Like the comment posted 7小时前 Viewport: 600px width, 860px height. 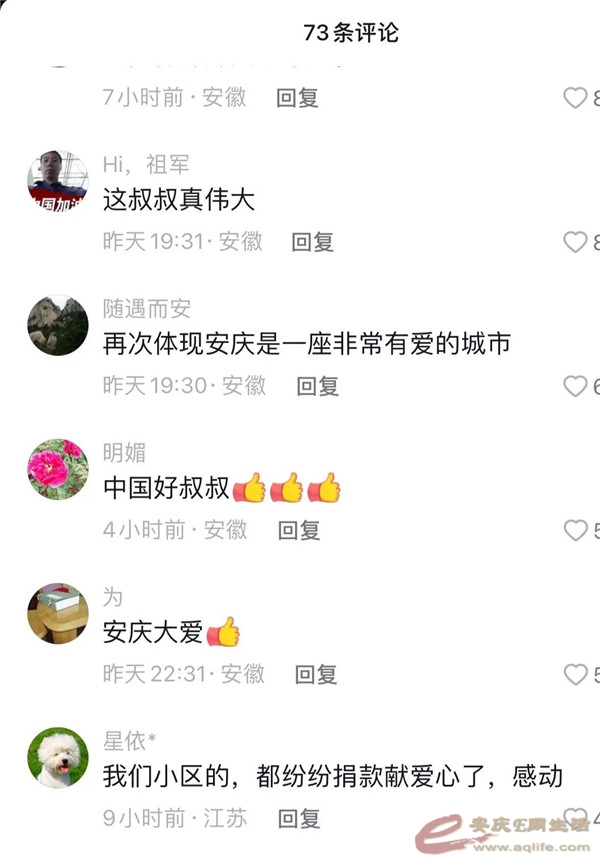coord(575,98)
